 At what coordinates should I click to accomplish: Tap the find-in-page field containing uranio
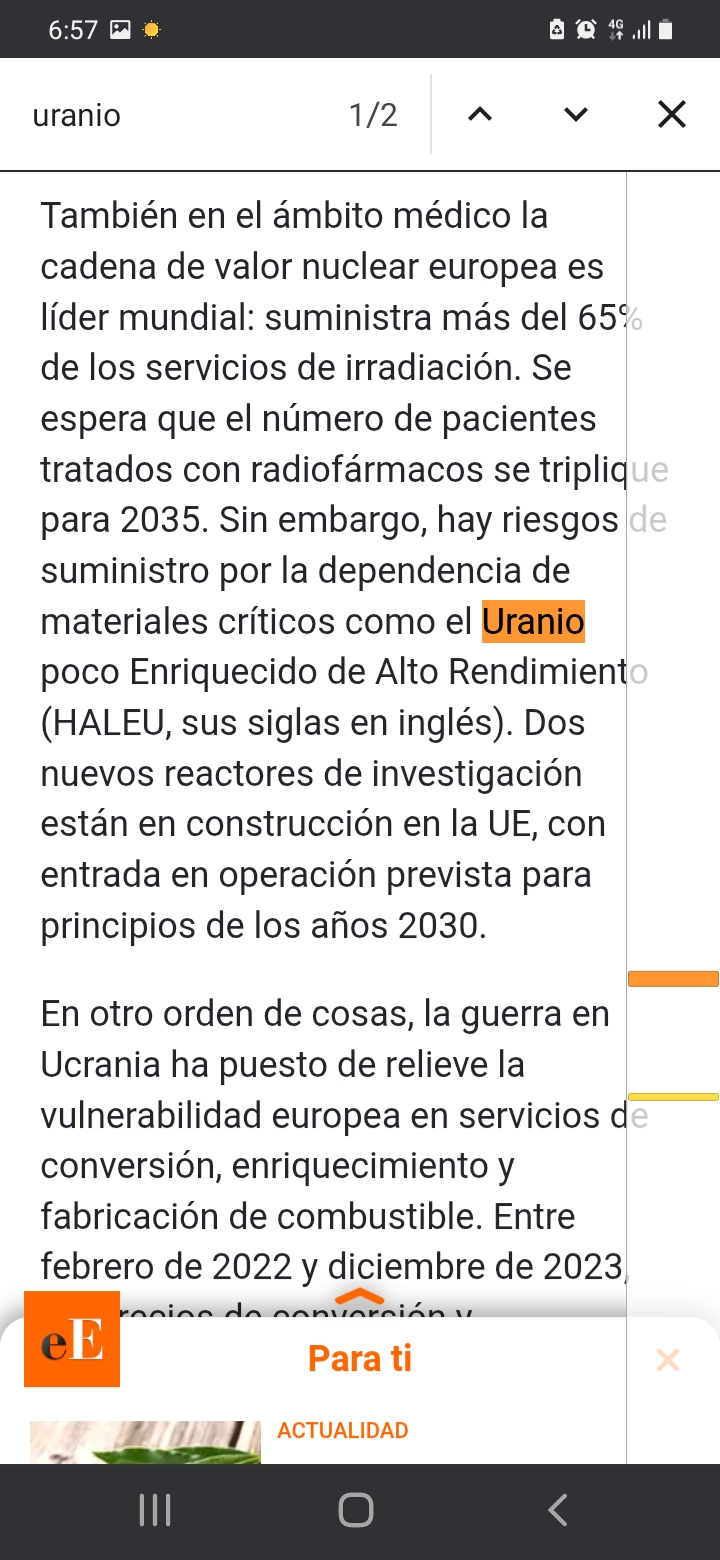point(180,115)
